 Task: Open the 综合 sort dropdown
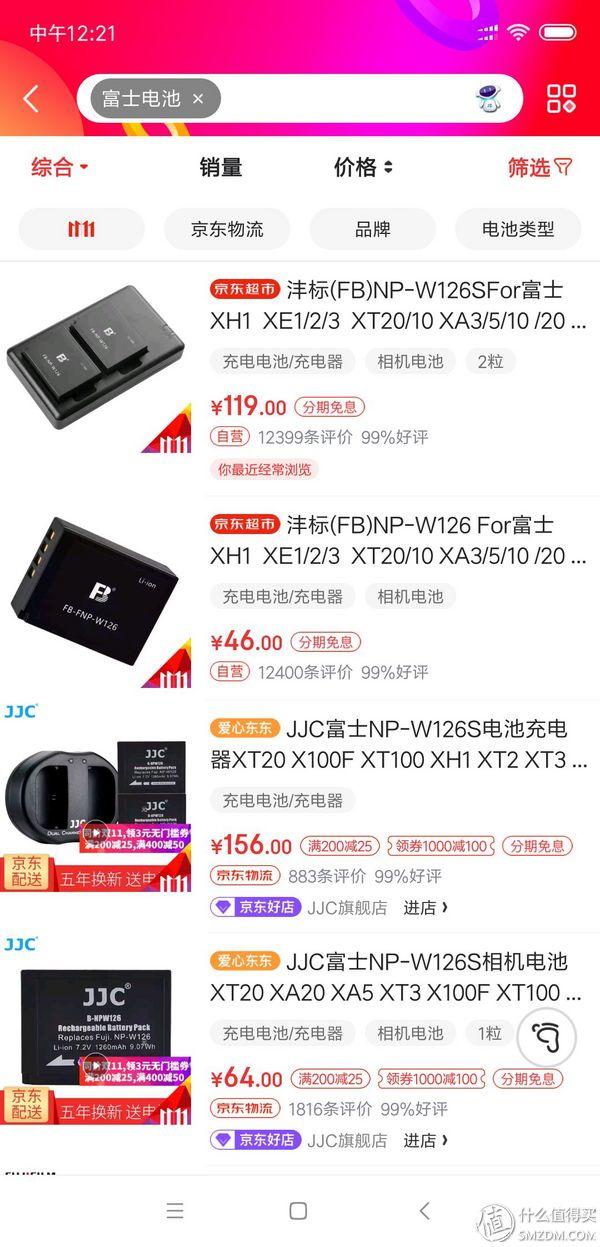coord(60,167)
